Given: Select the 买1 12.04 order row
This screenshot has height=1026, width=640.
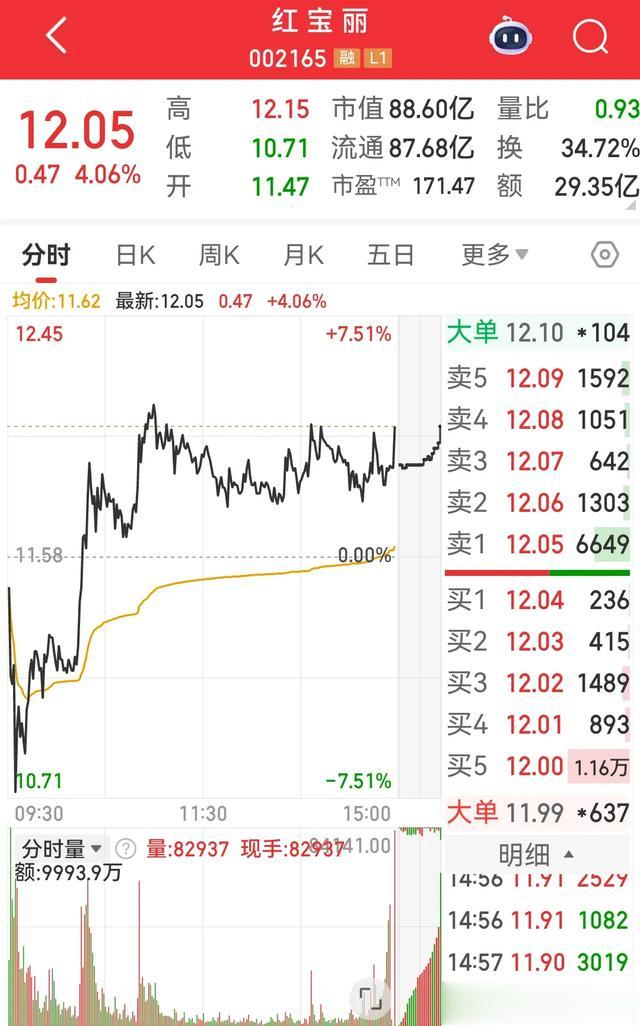Looking at the screenshot, I should pyautogui.click(x=538, y=599).
